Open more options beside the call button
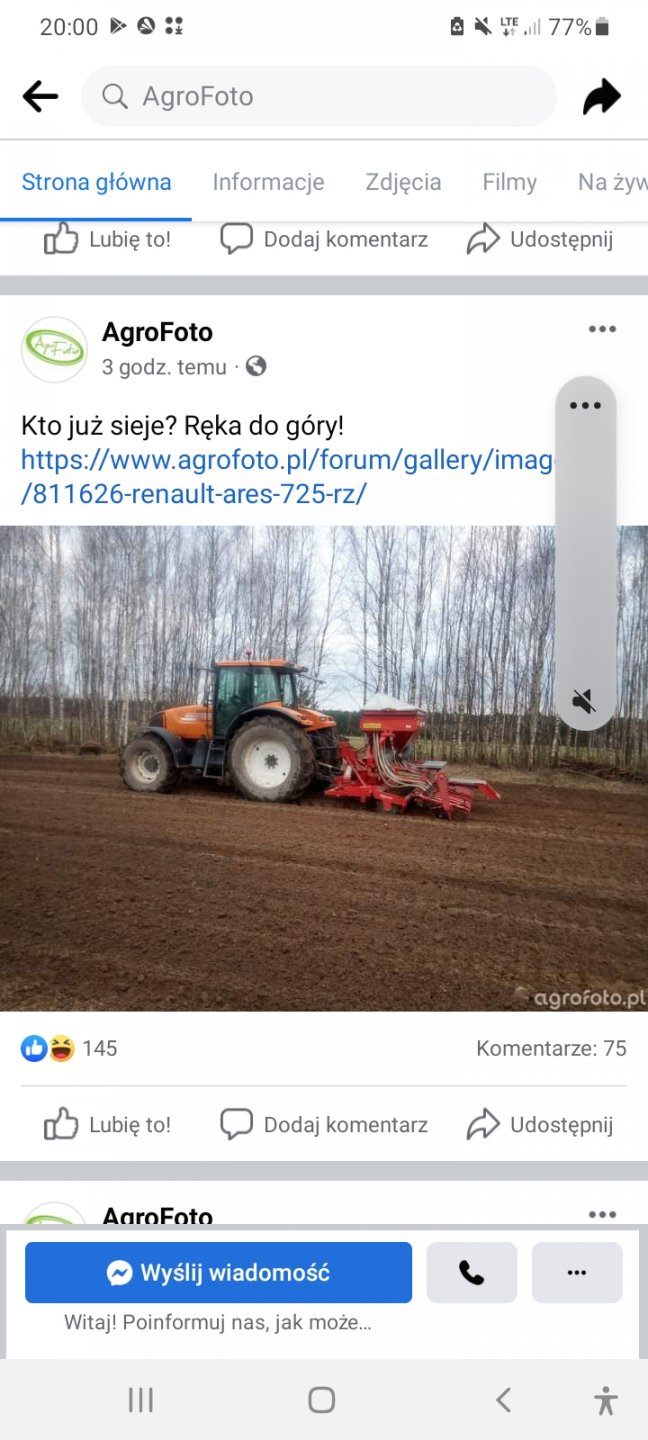This screenshot has height=1440, width=648. pos(576,1272)
